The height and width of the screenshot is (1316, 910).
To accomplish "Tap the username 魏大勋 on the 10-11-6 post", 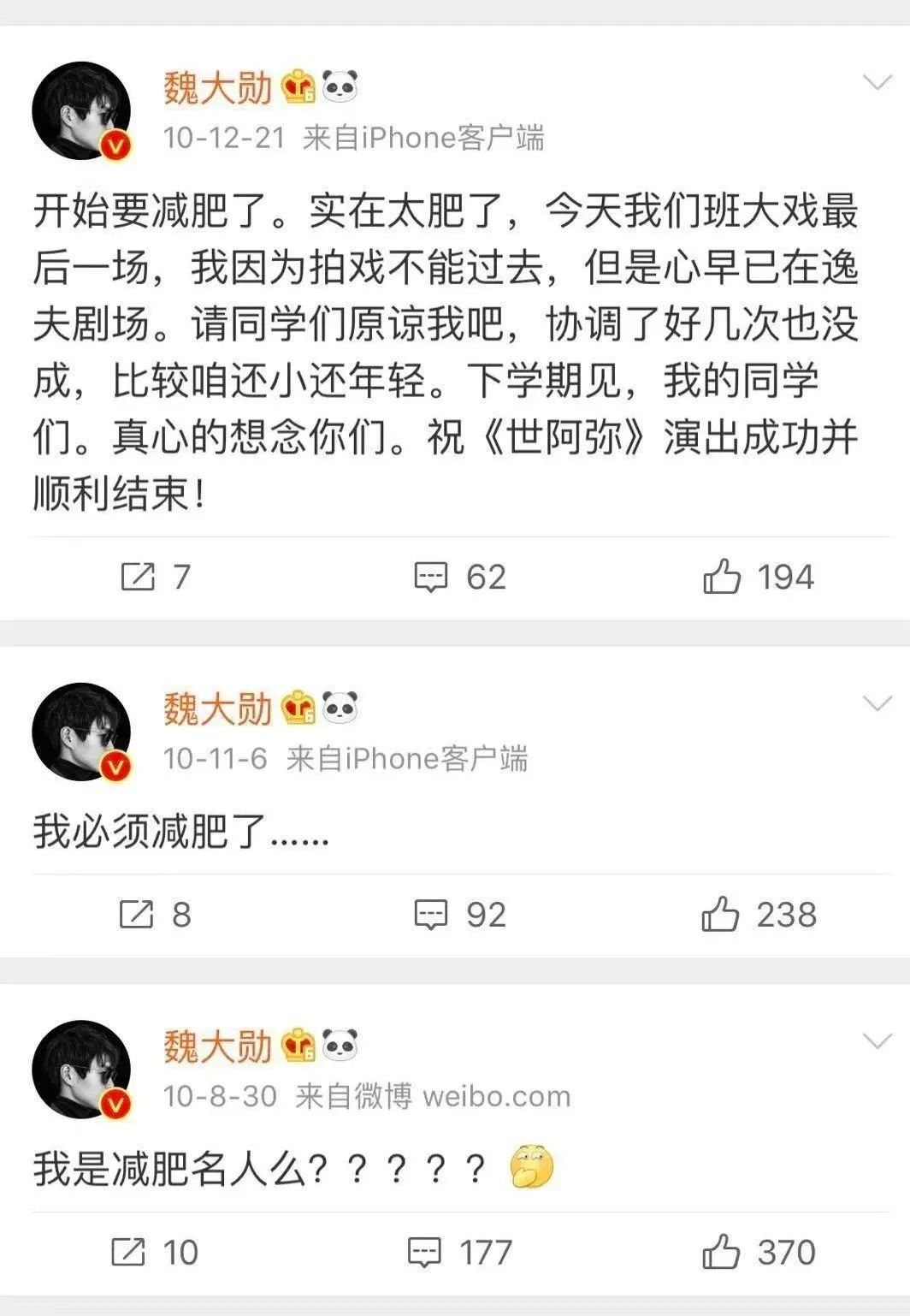I will [217, 708].
